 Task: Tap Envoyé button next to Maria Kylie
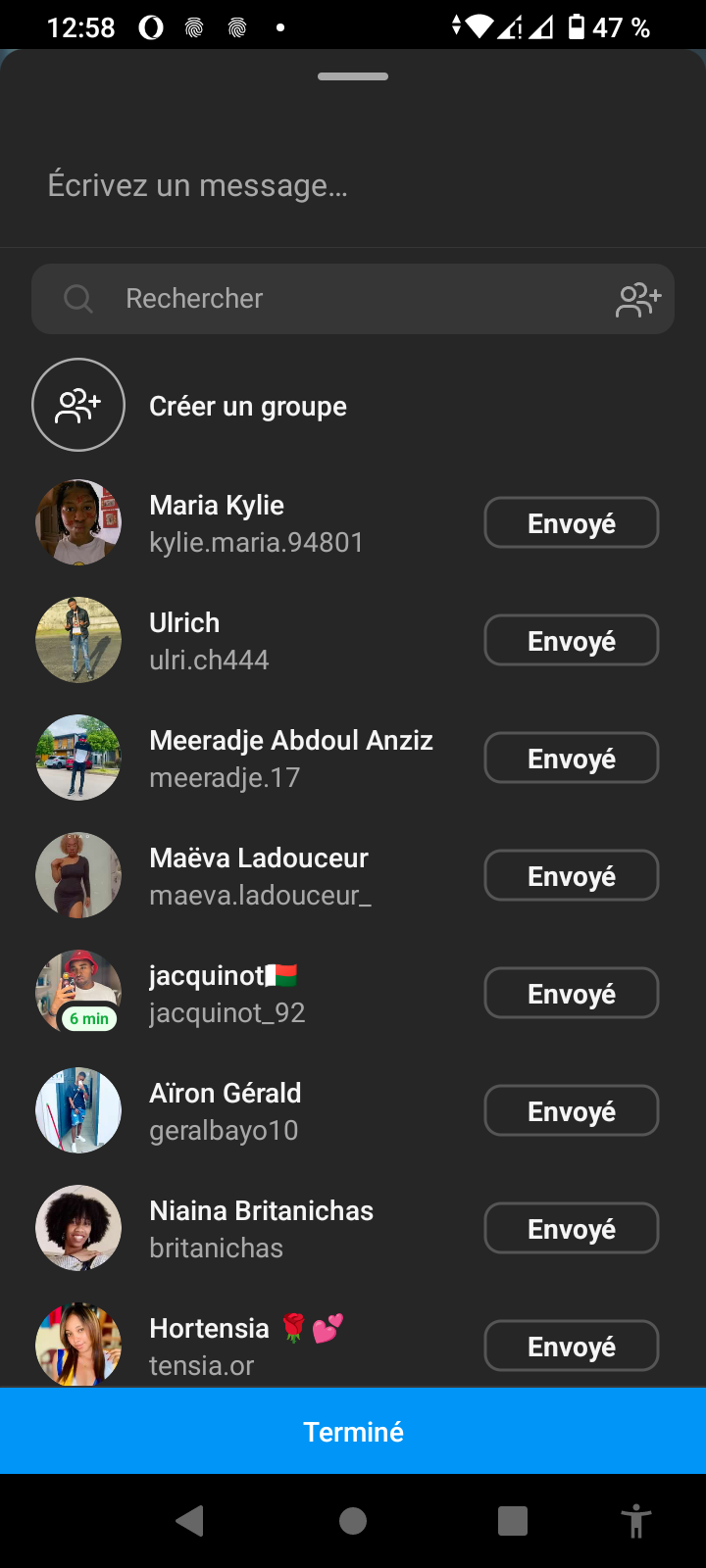(571, 523)
